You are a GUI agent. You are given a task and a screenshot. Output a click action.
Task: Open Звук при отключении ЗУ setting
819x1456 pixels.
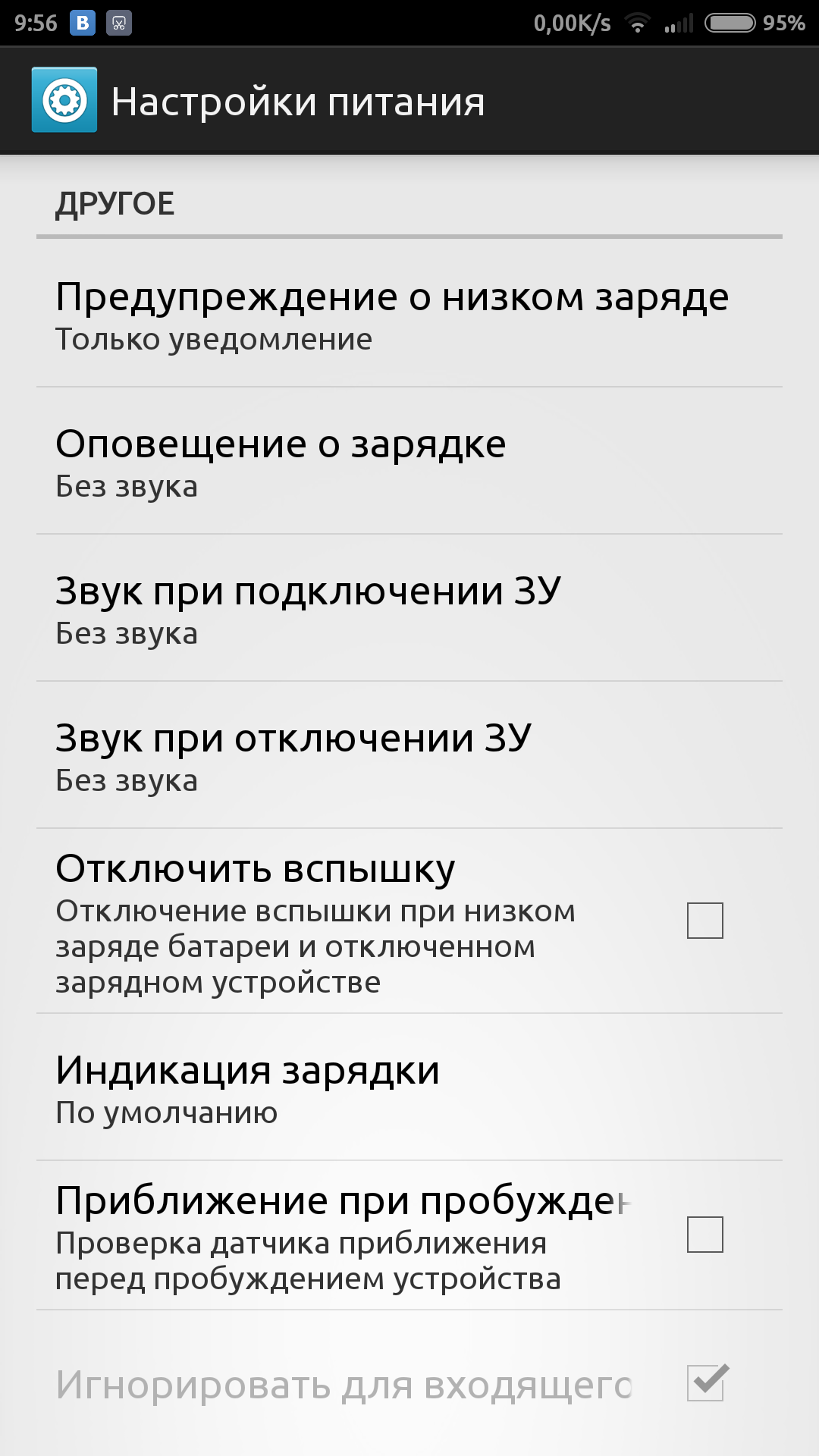(409, 755)
